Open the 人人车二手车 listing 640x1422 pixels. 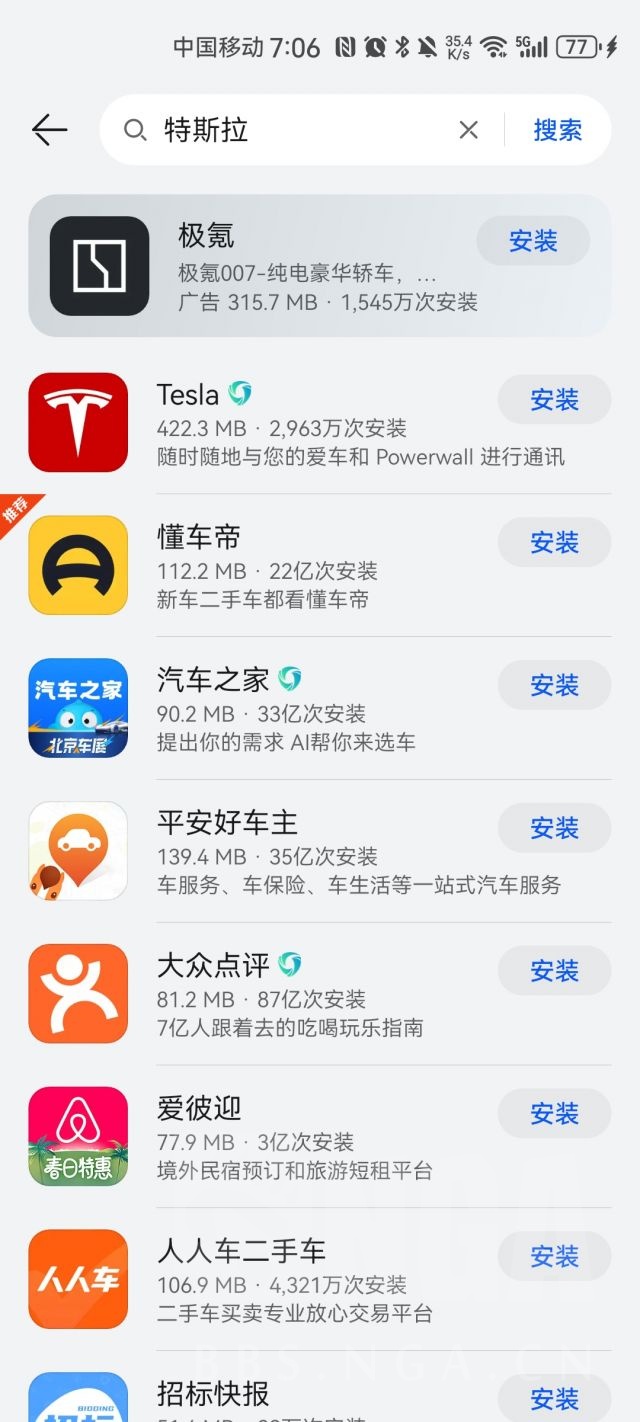point(300,1280)
